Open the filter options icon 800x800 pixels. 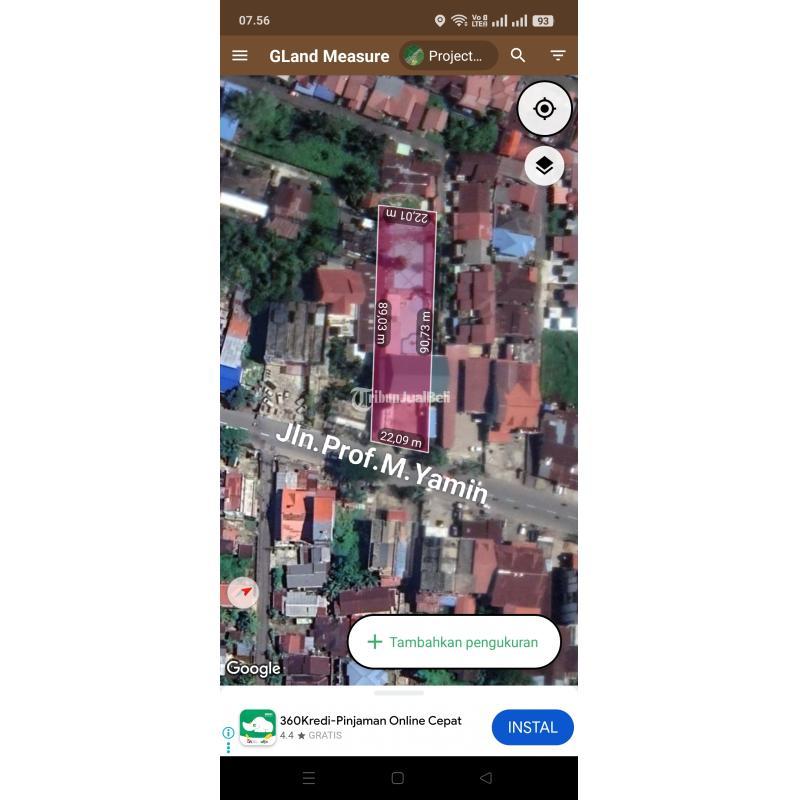[558, 56]
